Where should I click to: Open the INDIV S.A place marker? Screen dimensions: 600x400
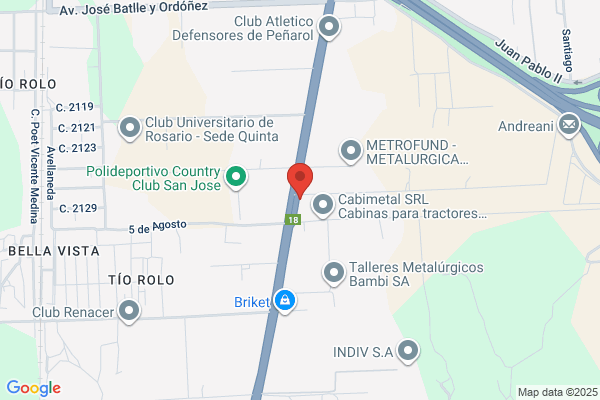407,351
